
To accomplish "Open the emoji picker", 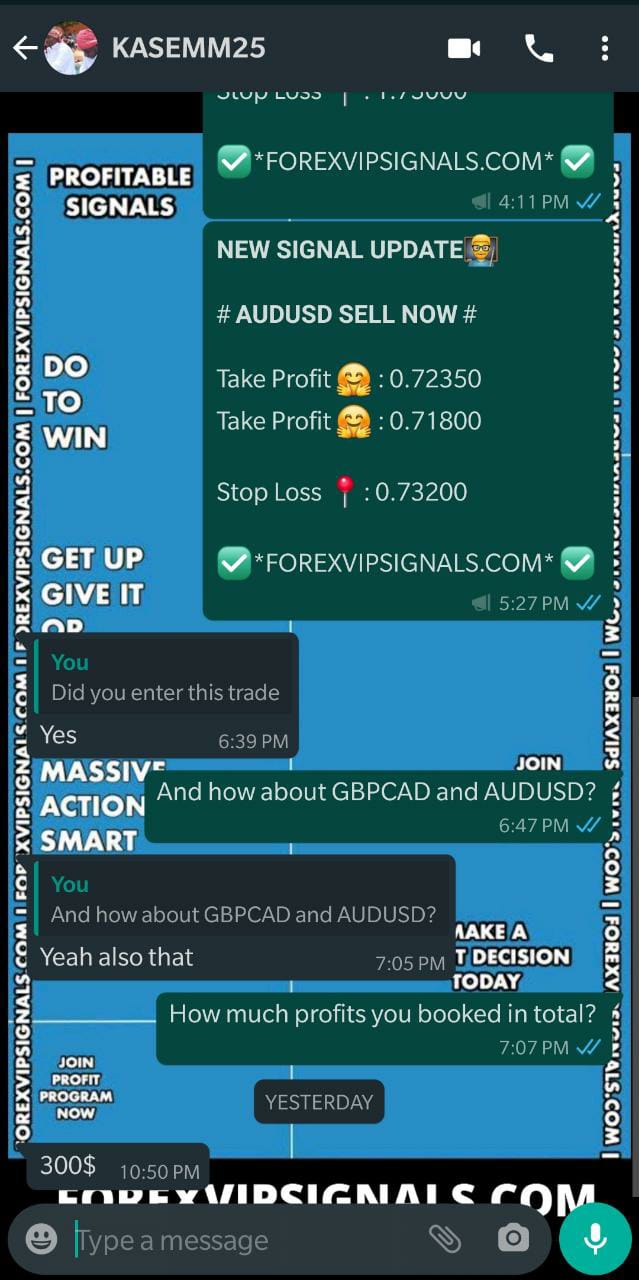I will pos(41,1240).
